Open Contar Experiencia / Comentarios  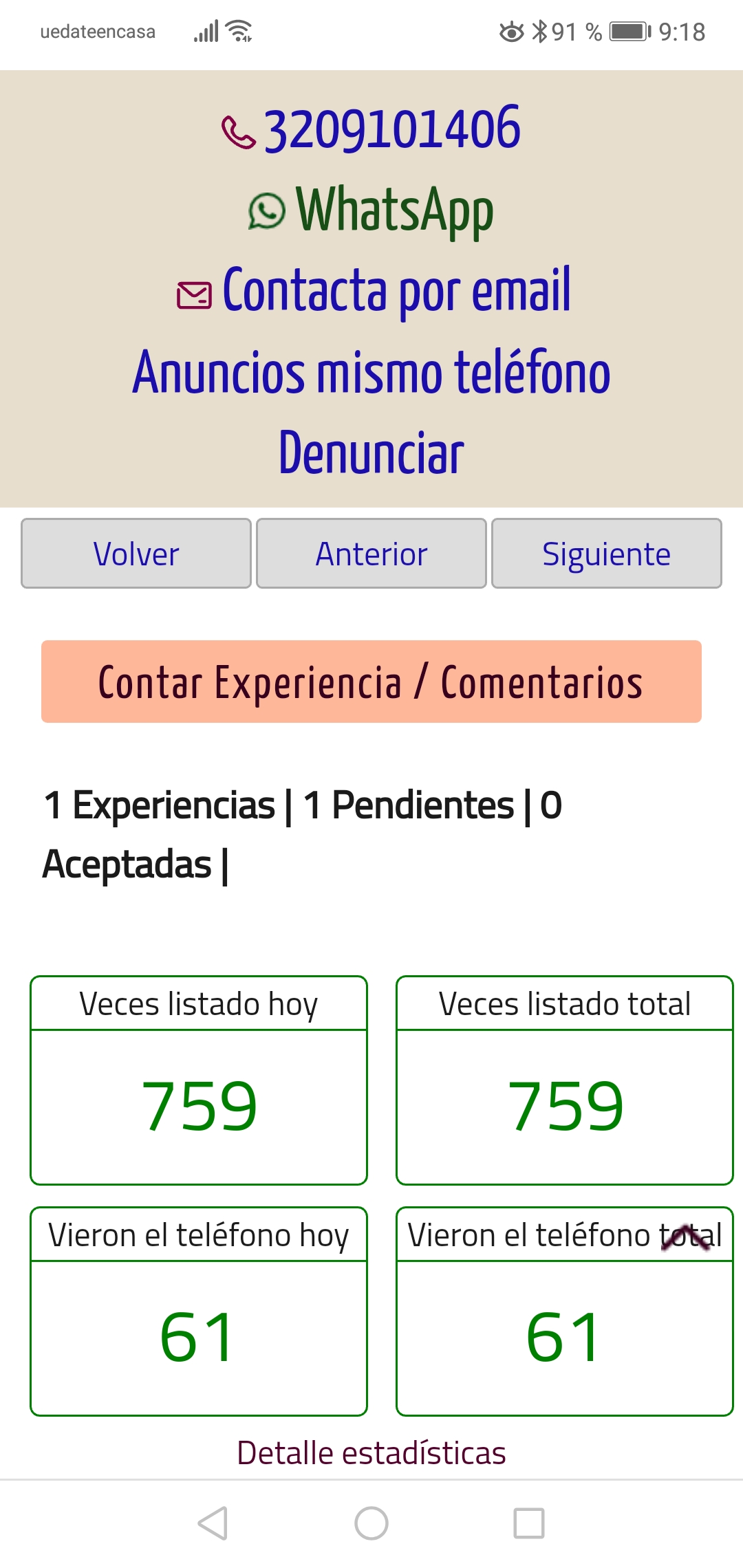pyautogui.click(x=371, y=682)
